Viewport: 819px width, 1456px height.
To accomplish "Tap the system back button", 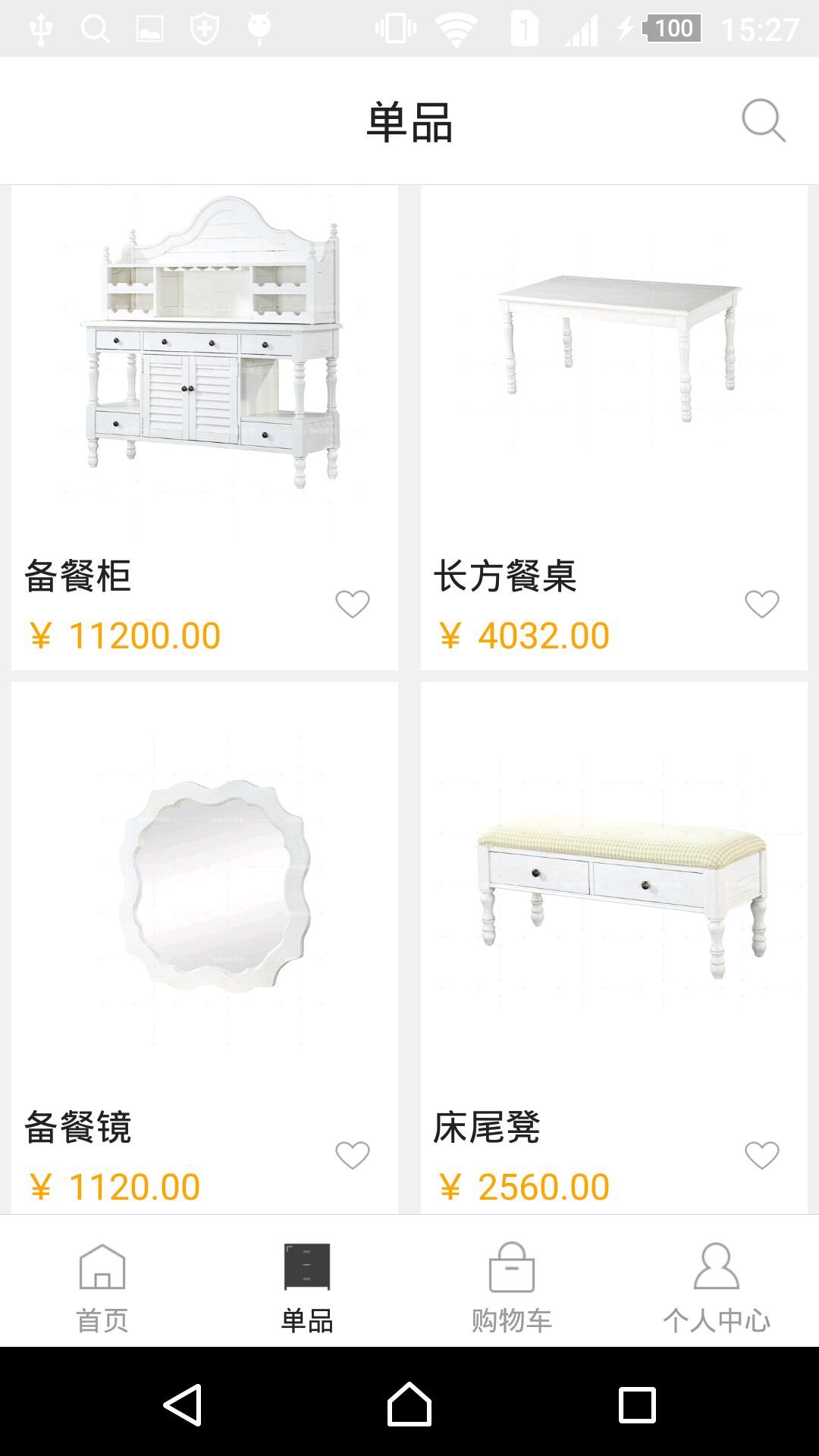I will point(183,1405).
